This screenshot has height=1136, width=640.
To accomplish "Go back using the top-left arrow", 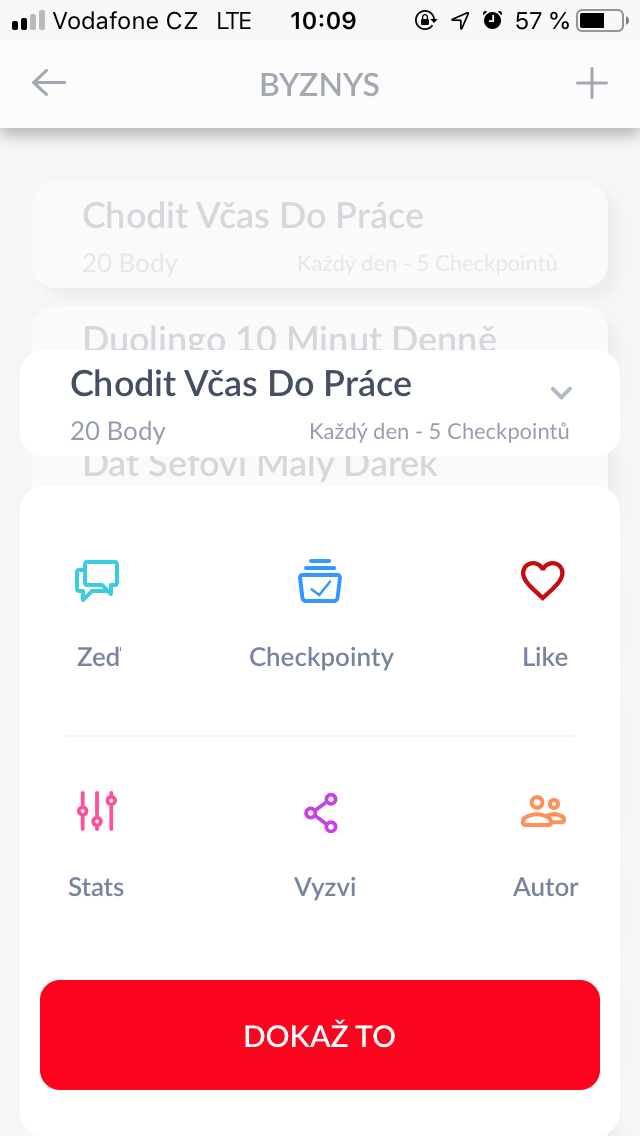I will [48, 83].
